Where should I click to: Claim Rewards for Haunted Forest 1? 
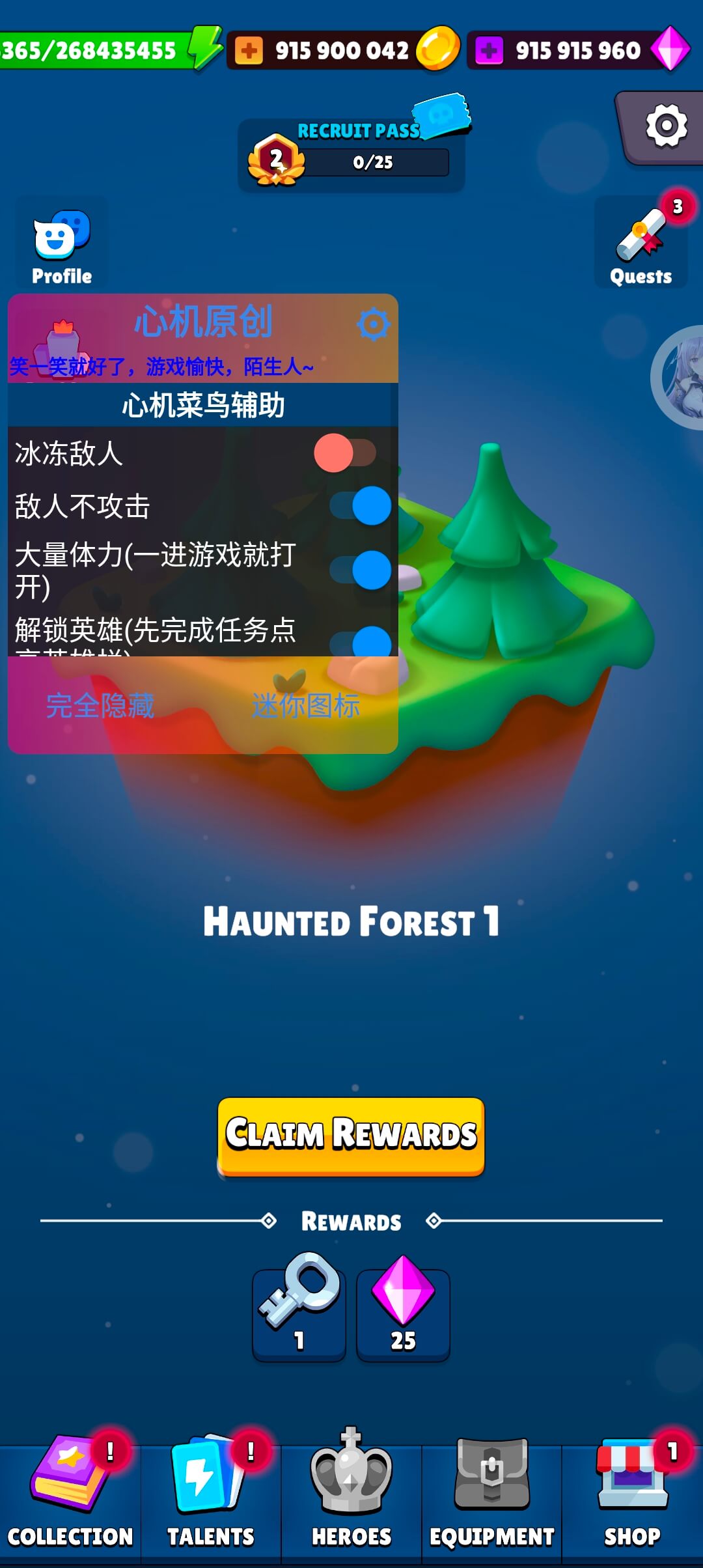(x=351, y=1136)
